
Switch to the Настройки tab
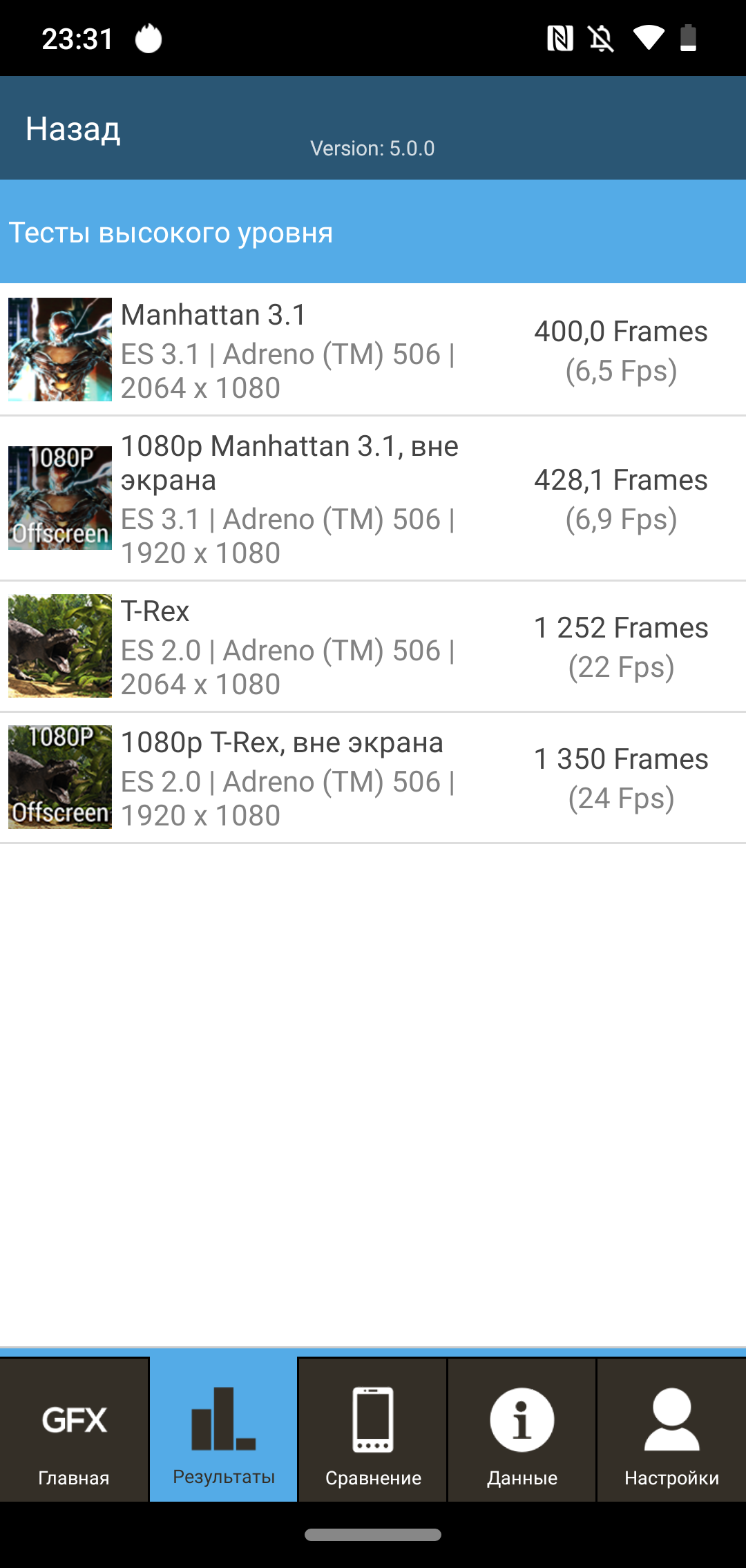pos(671,1430)
